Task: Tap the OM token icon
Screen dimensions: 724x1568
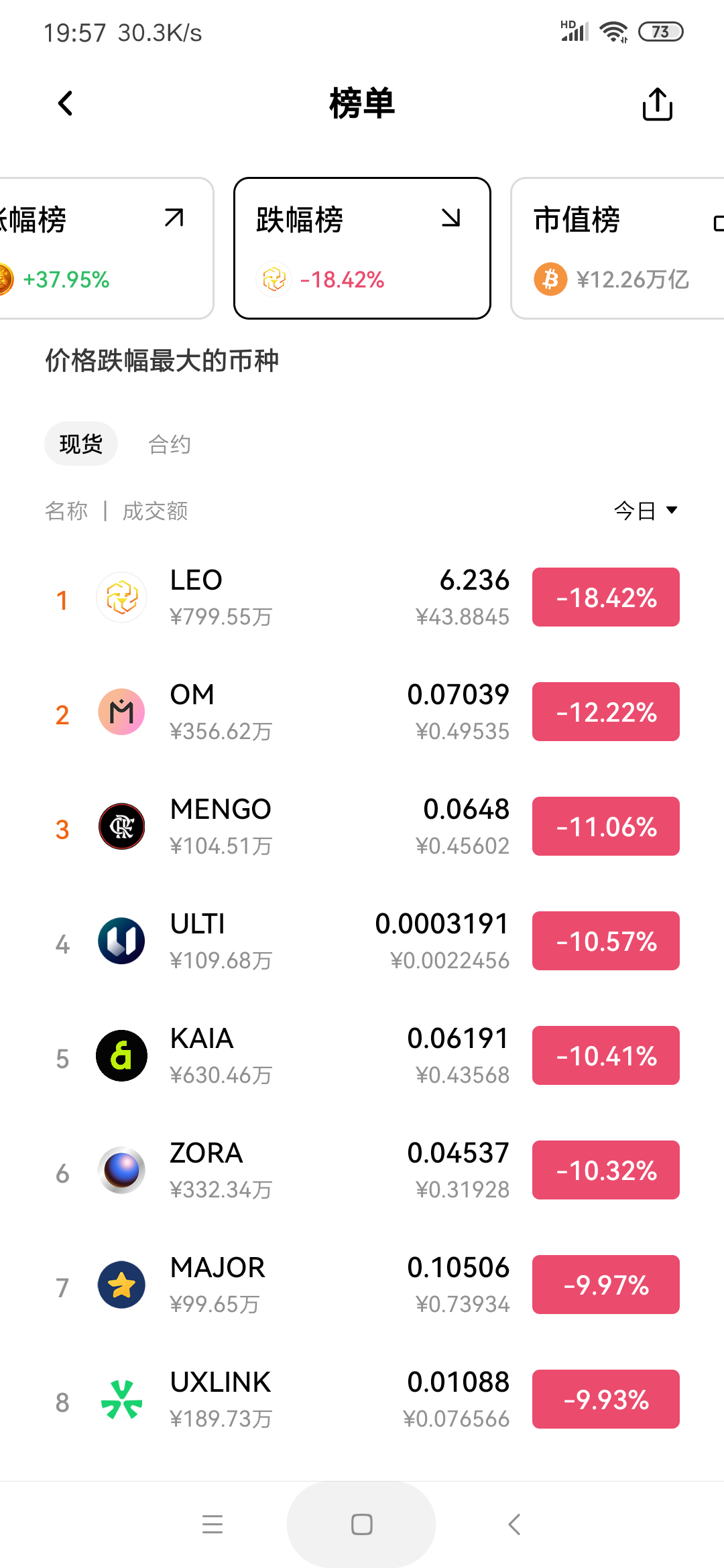Action: 121,712
